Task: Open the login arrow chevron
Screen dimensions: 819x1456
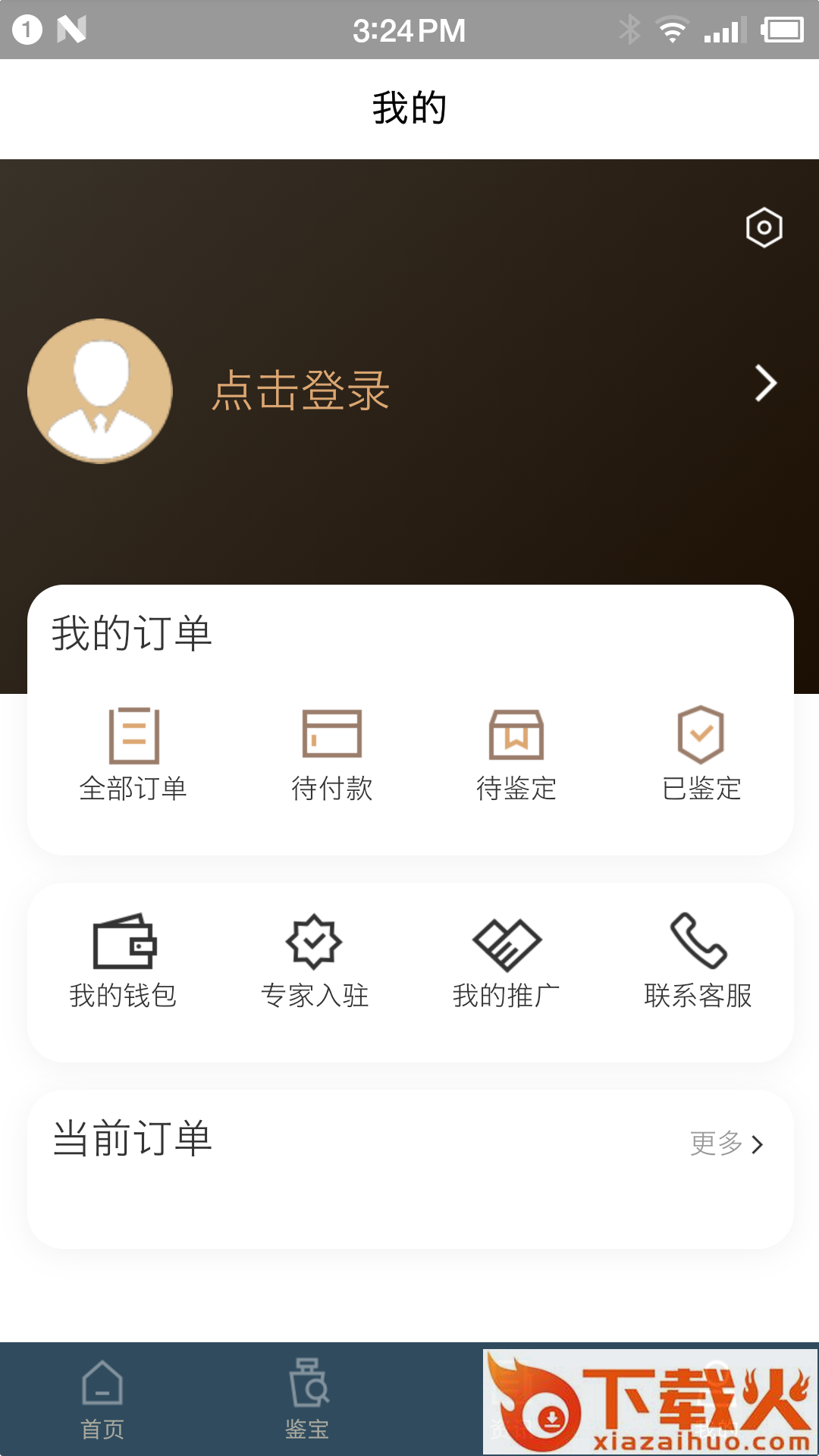Action: (x=766, y=383)
